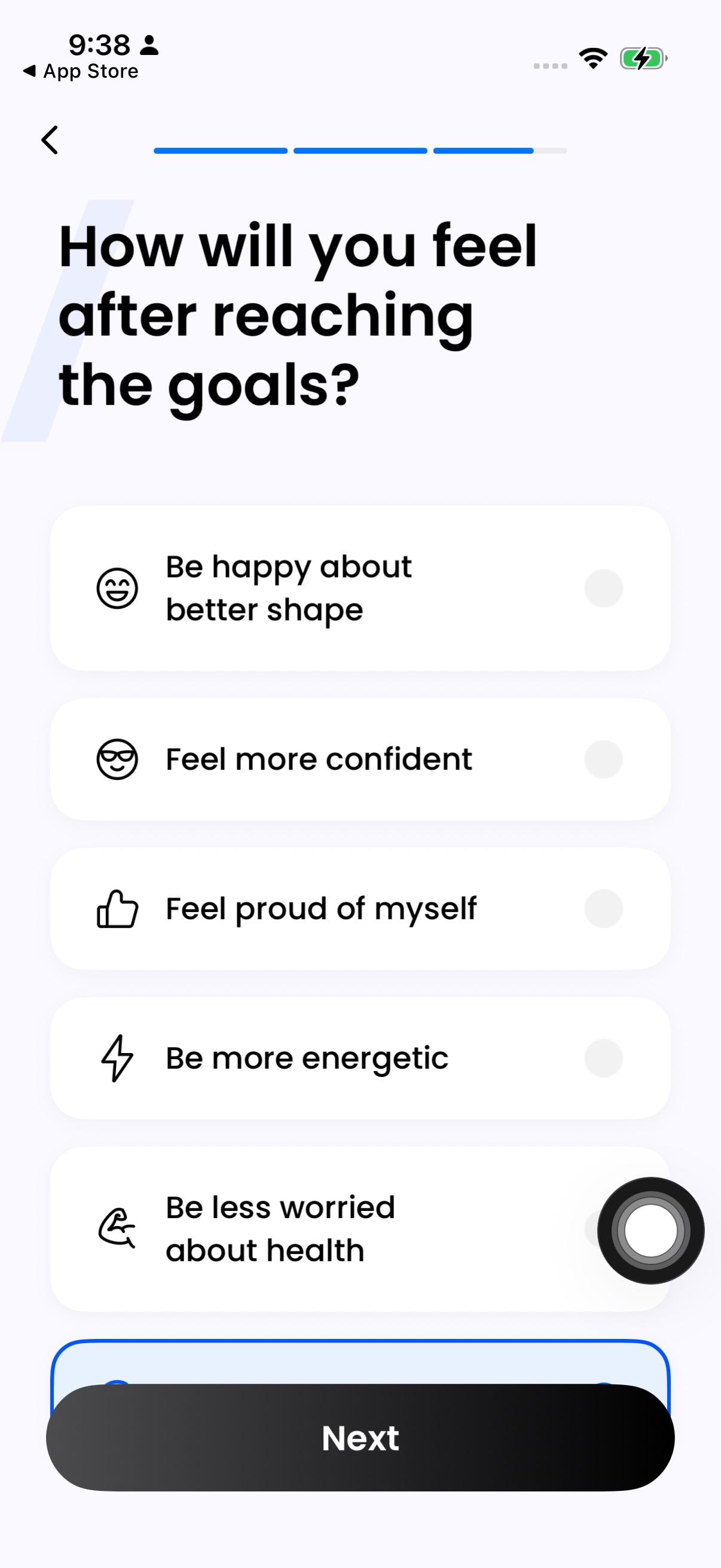
Task: Go back using the top-left arrow
Action: pos(50,140)
